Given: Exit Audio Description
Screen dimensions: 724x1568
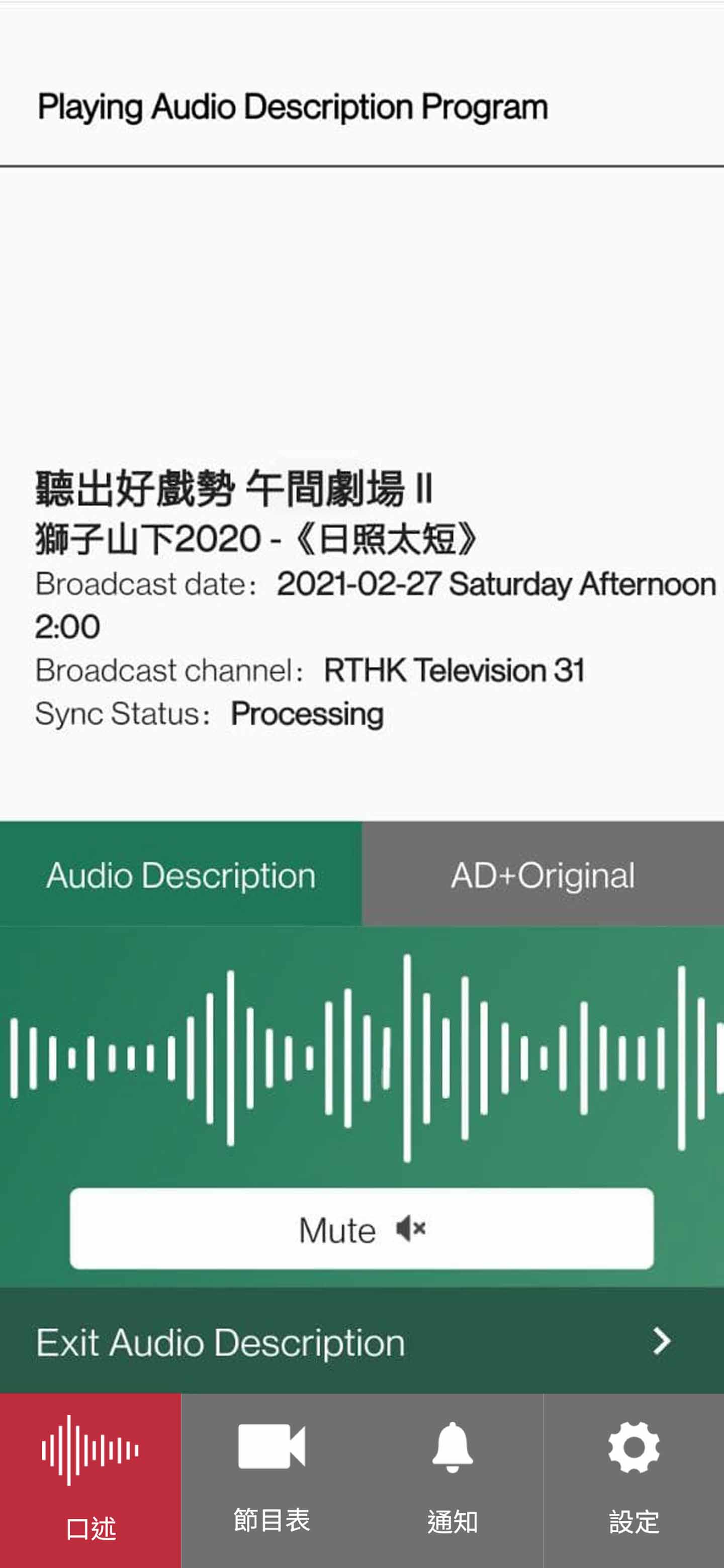Looking at the screenshot, I should click(361, 1341).
